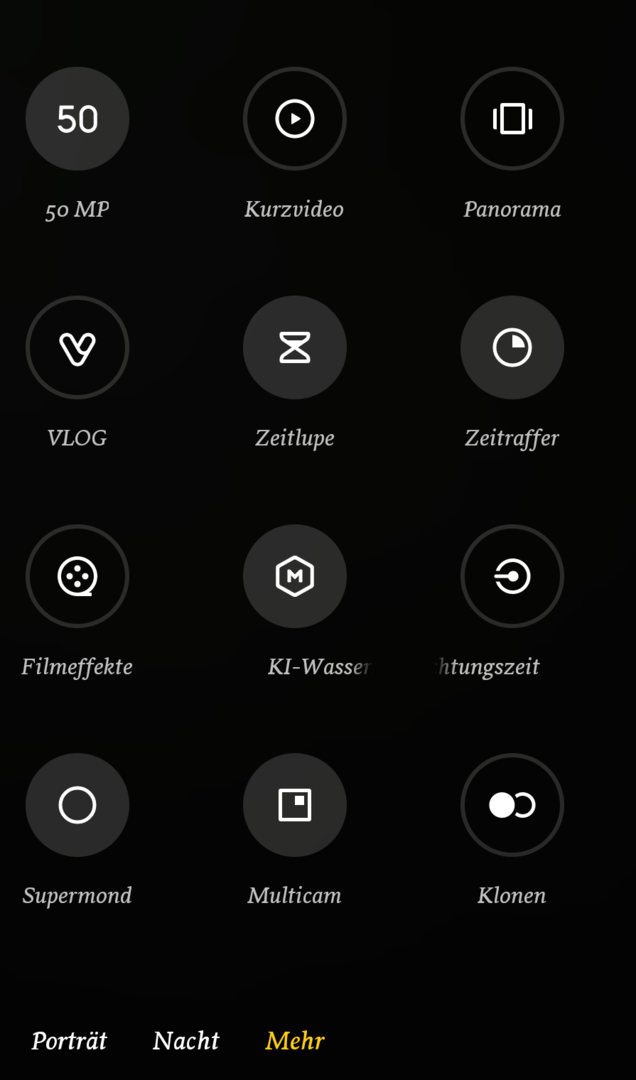Open the long exposure Belichtungszeit mode
The image size is (636, 1080).
[512, 576]
